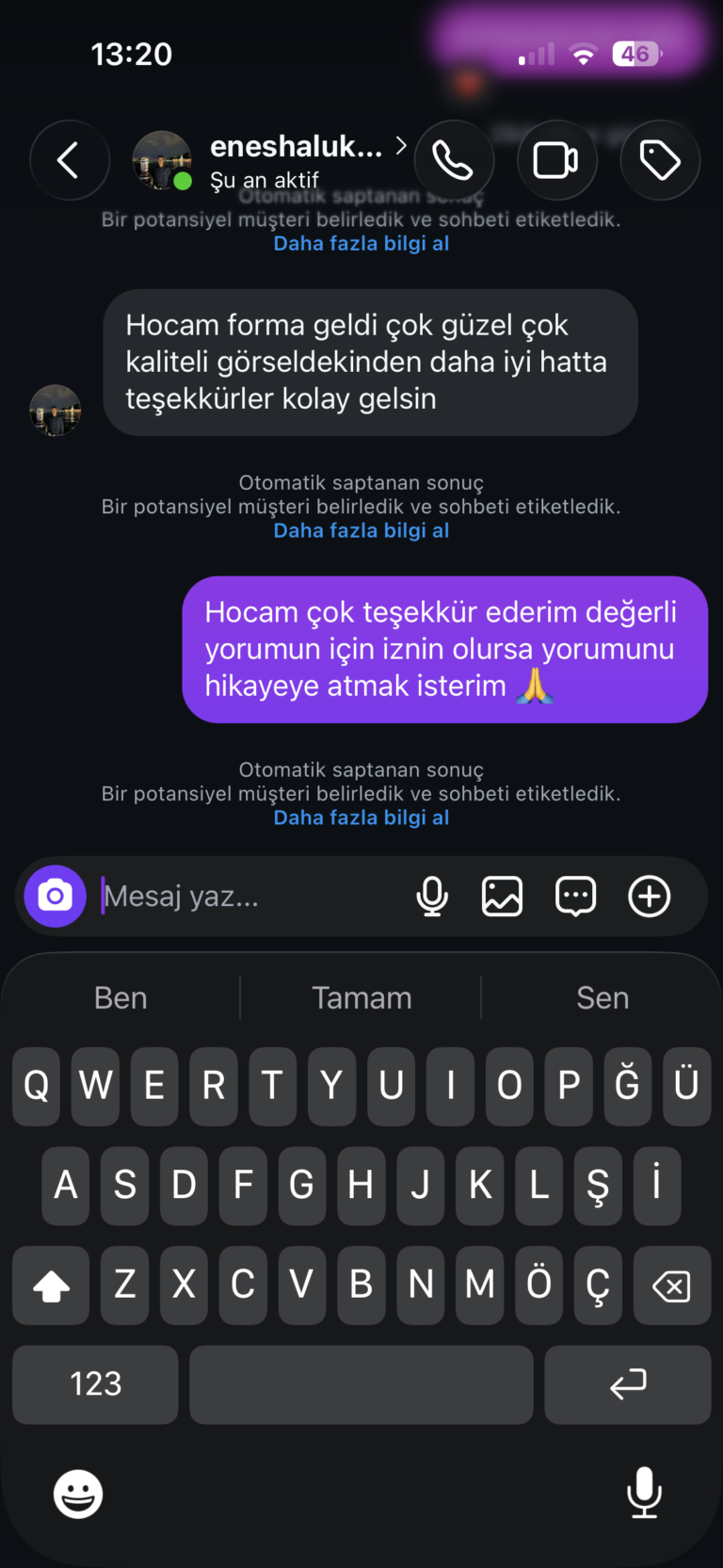Start a voice call with eneshaluk
Viewport: 723px width, 1568px height.
[x=454, y=160]
